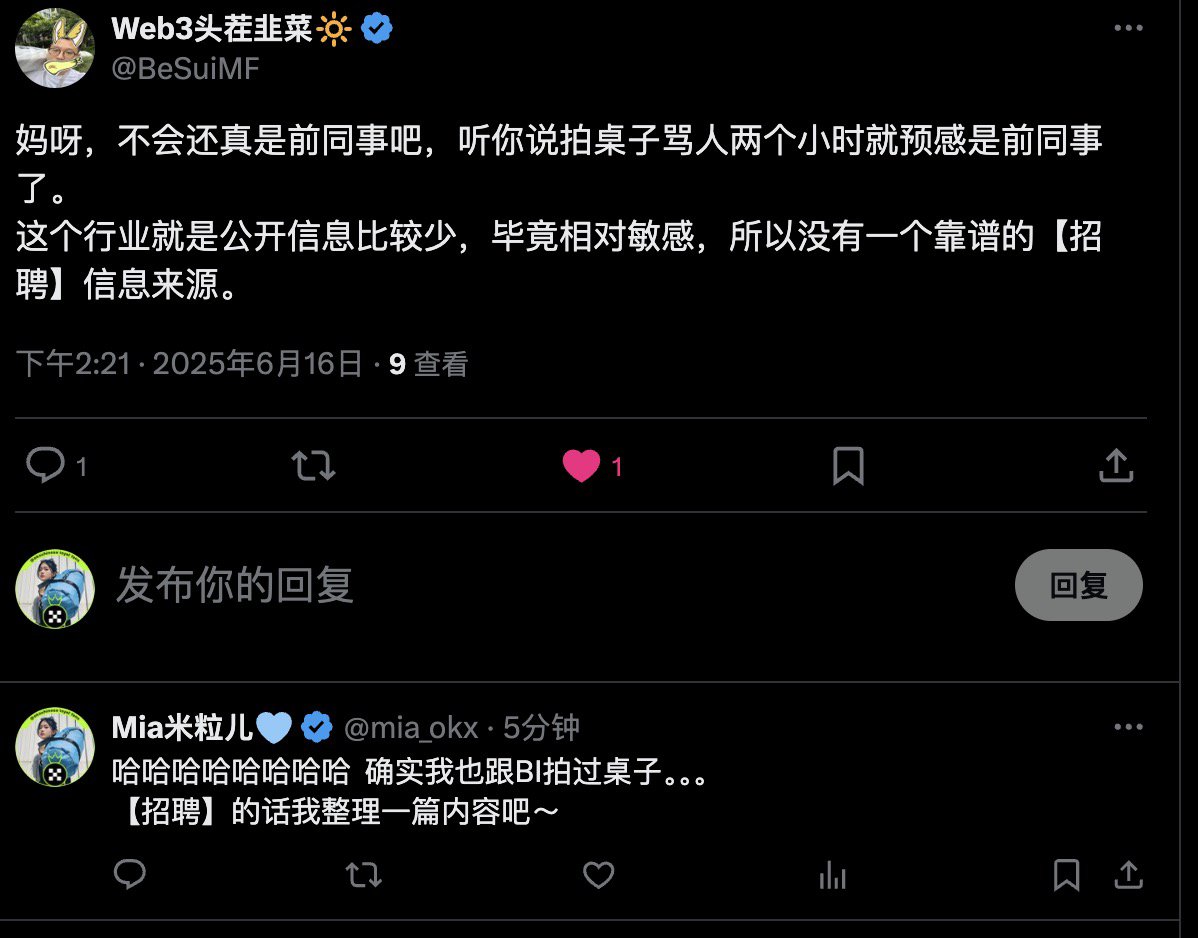Tap the 回复 button
This screenshot has width=1198, height=938.
(x=1078, y=585)
